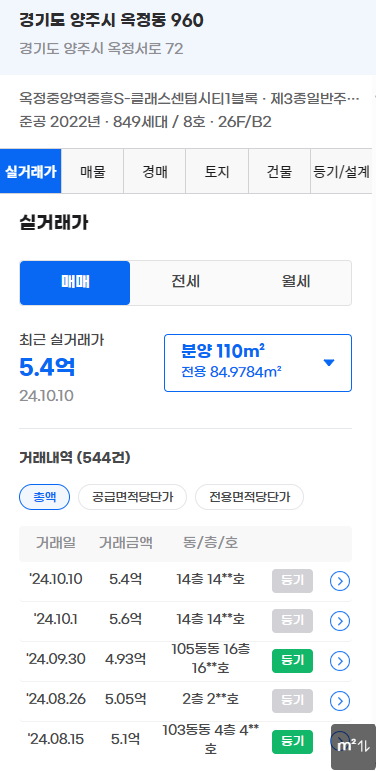
Task: Open details arrow for '24.10.1 transaction
Action: click(x=340, y=621)
